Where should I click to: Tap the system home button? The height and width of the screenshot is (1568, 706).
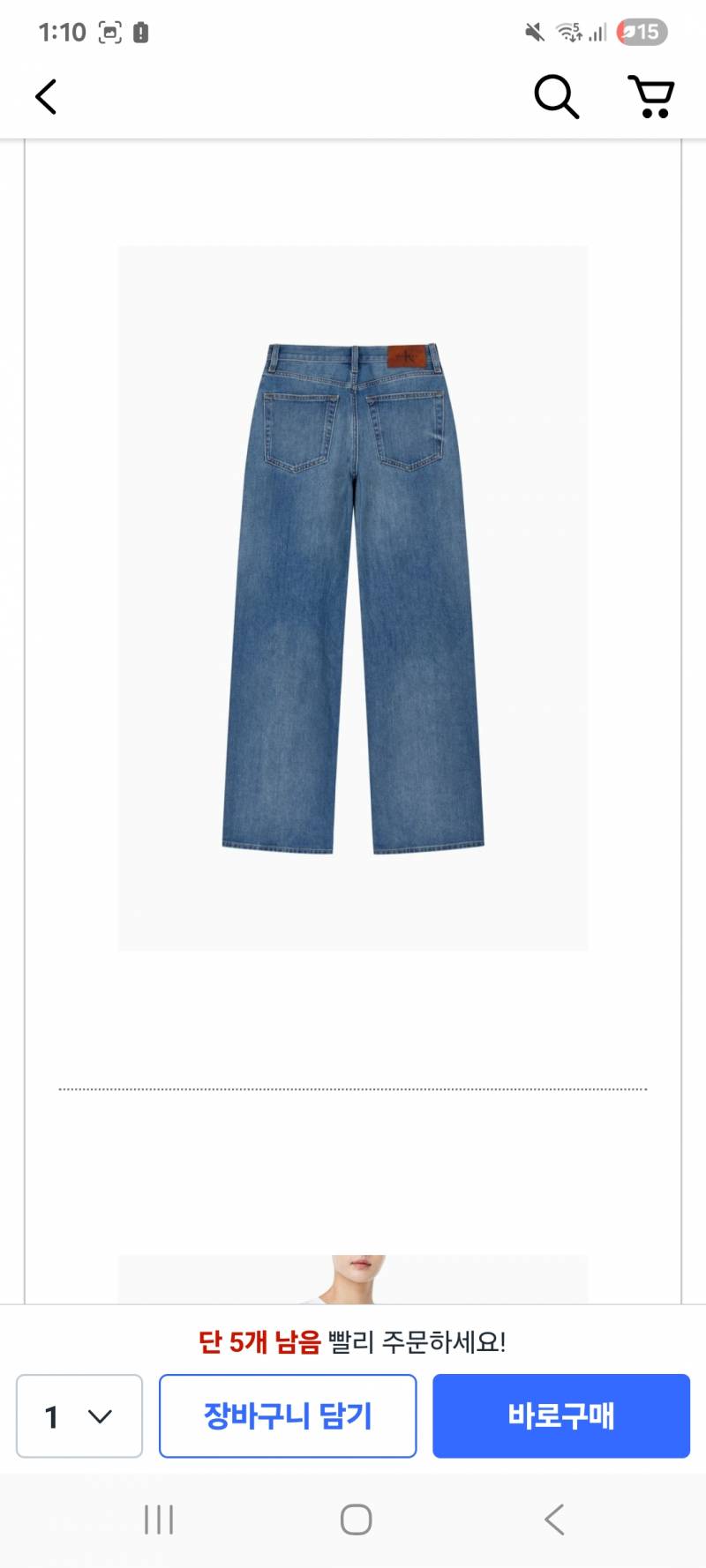click(x=356, y=1519)
